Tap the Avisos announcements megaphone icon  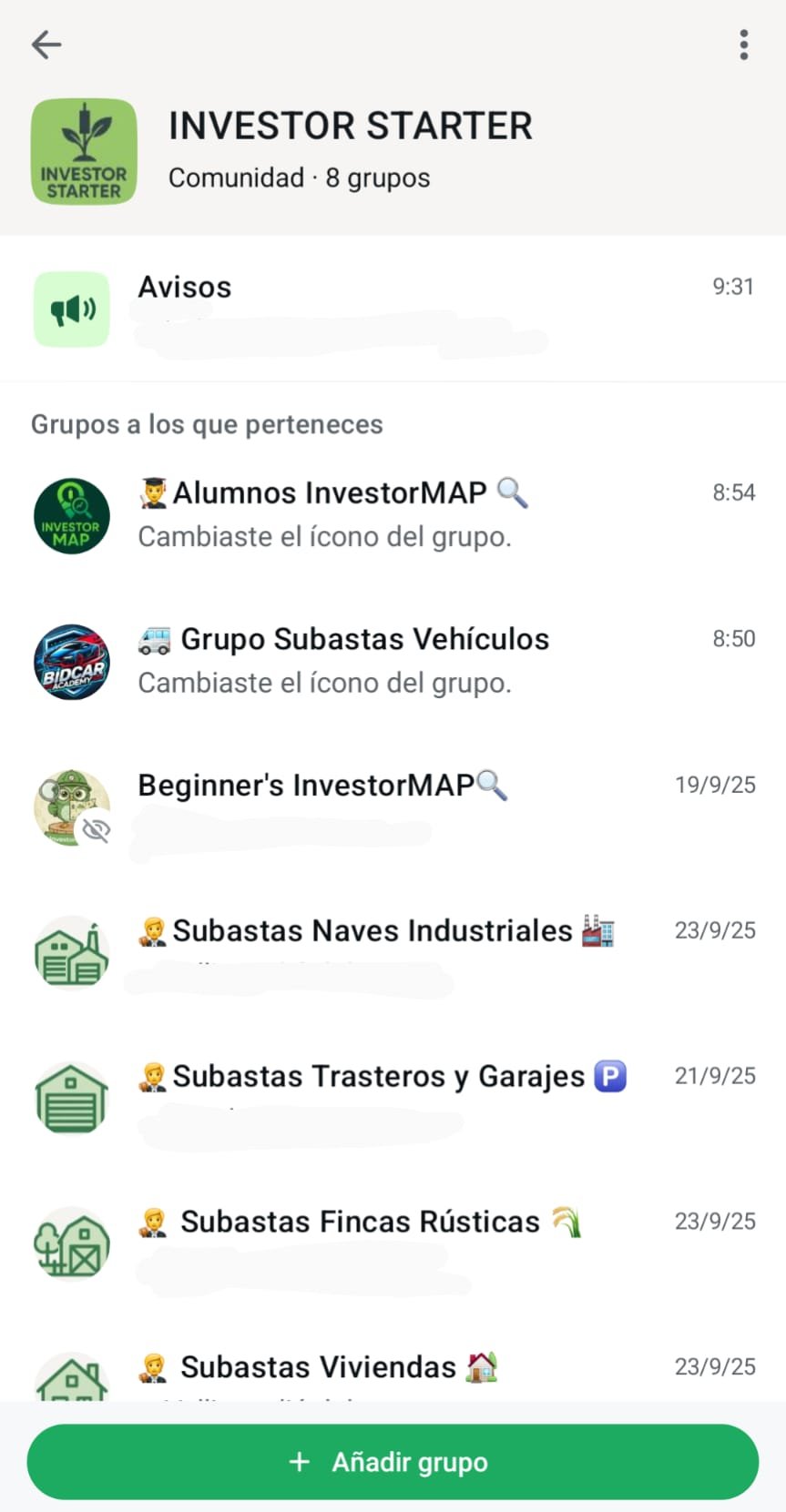(x=71, y=309)
